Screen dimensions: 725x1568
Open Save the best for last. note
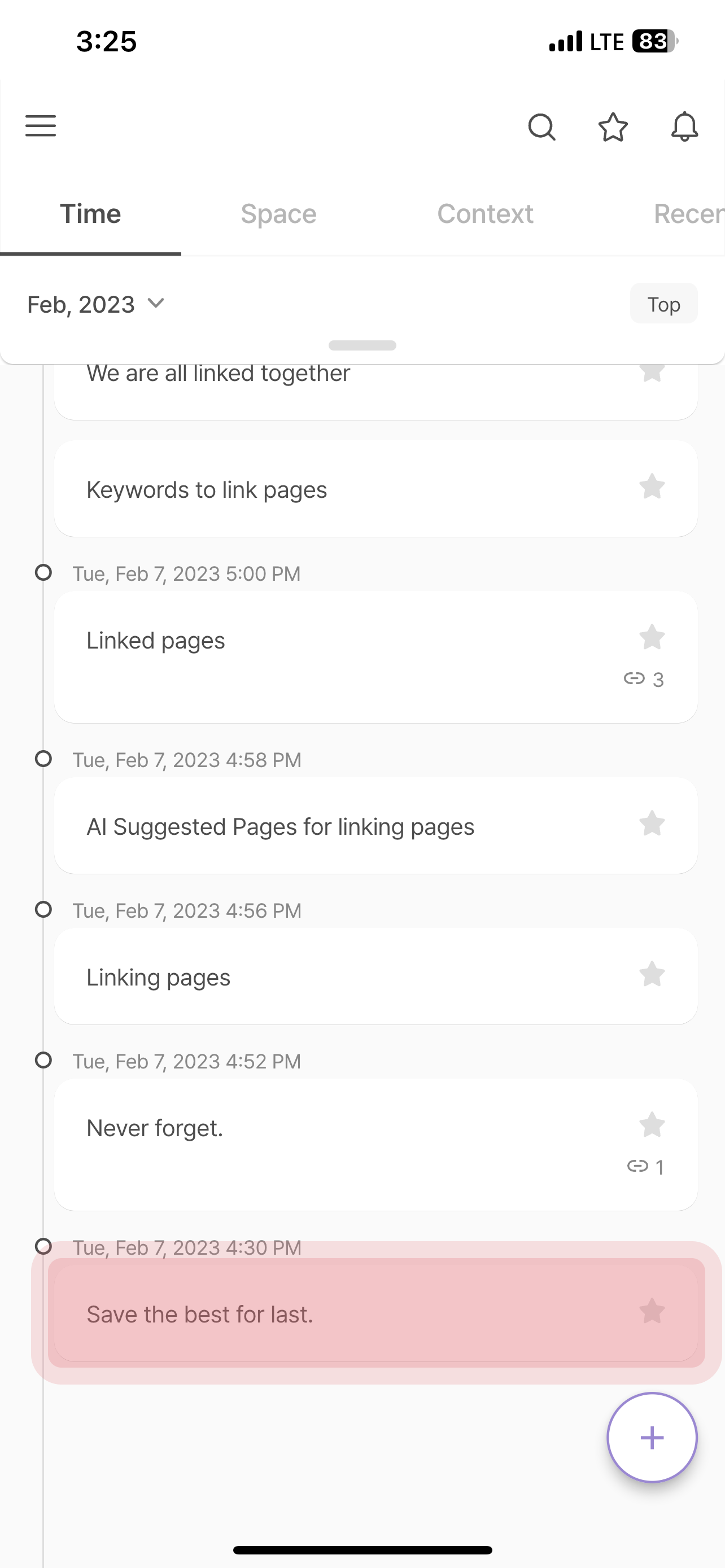tap(375, 1313)
